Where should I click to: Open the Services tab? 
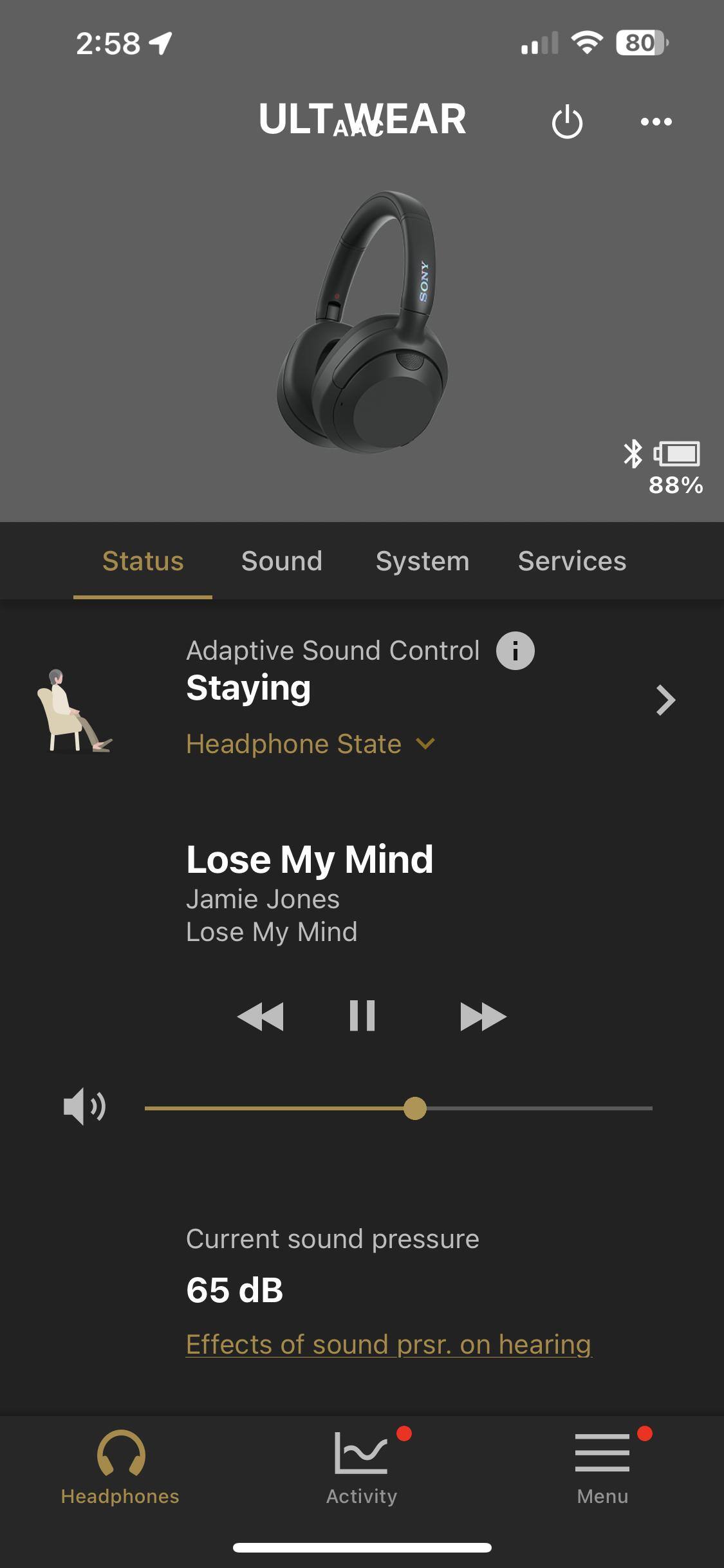(571, 561)
